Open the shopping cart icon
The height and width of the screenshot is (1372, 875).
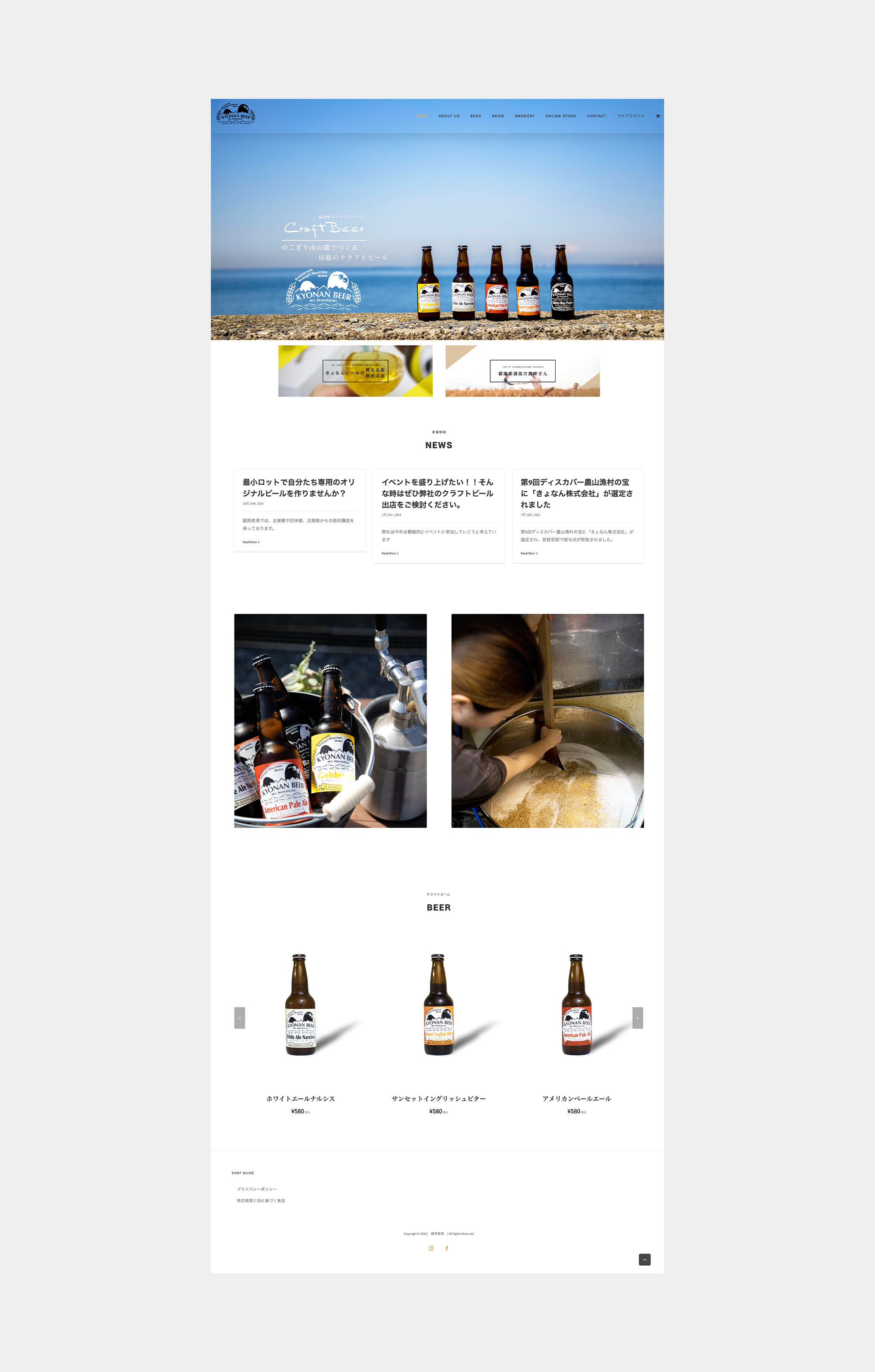658,116
